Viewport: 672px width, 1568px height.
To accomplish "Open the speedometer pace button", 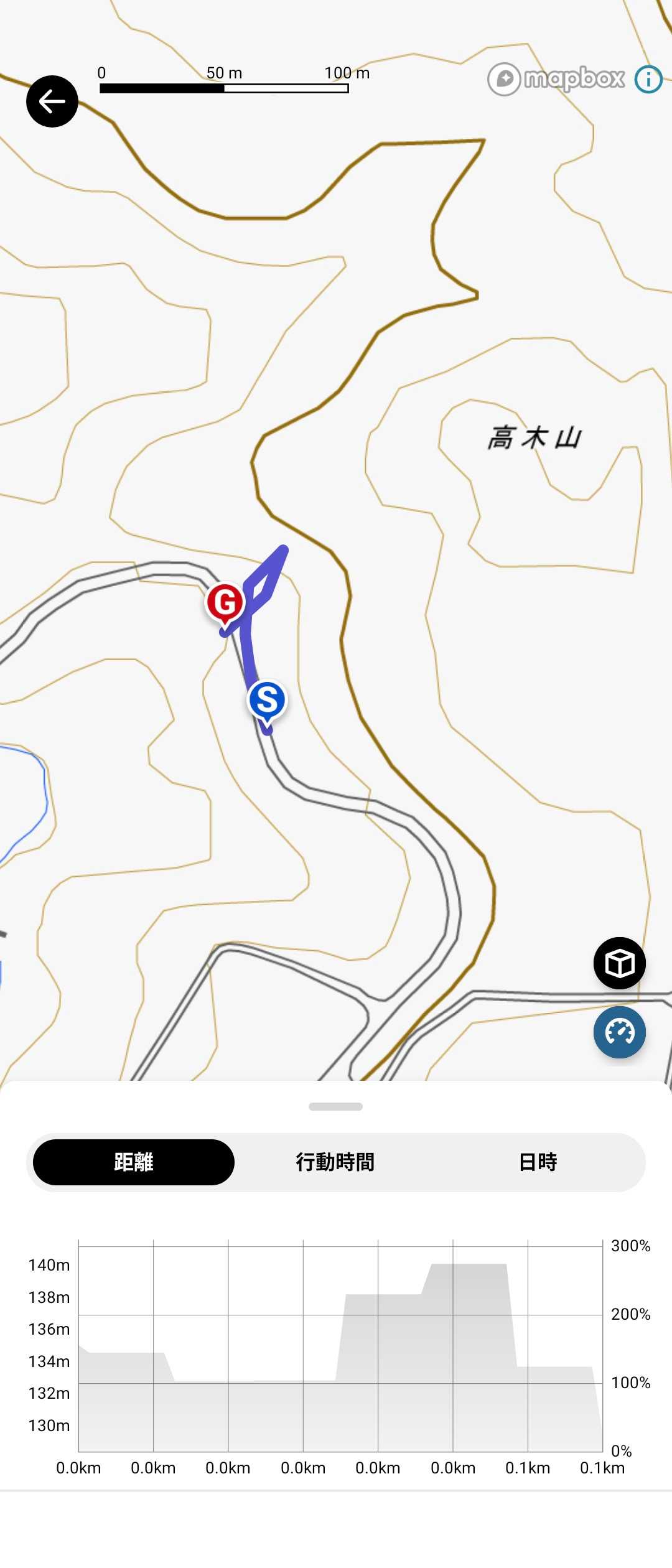I will tap(619, 1032).
